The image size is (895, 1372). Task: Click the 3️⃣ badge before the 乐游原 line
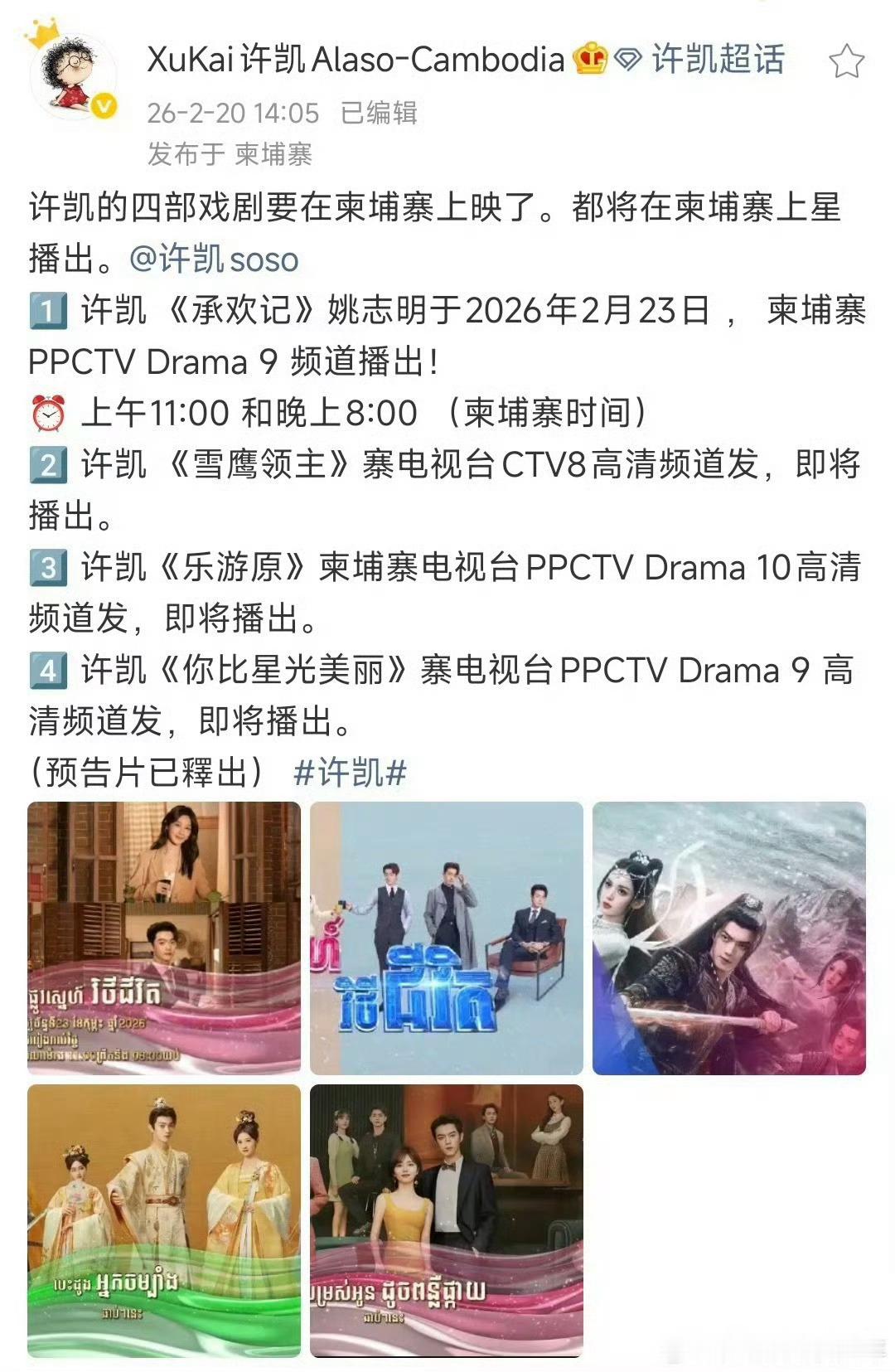(x=47, y=565)
